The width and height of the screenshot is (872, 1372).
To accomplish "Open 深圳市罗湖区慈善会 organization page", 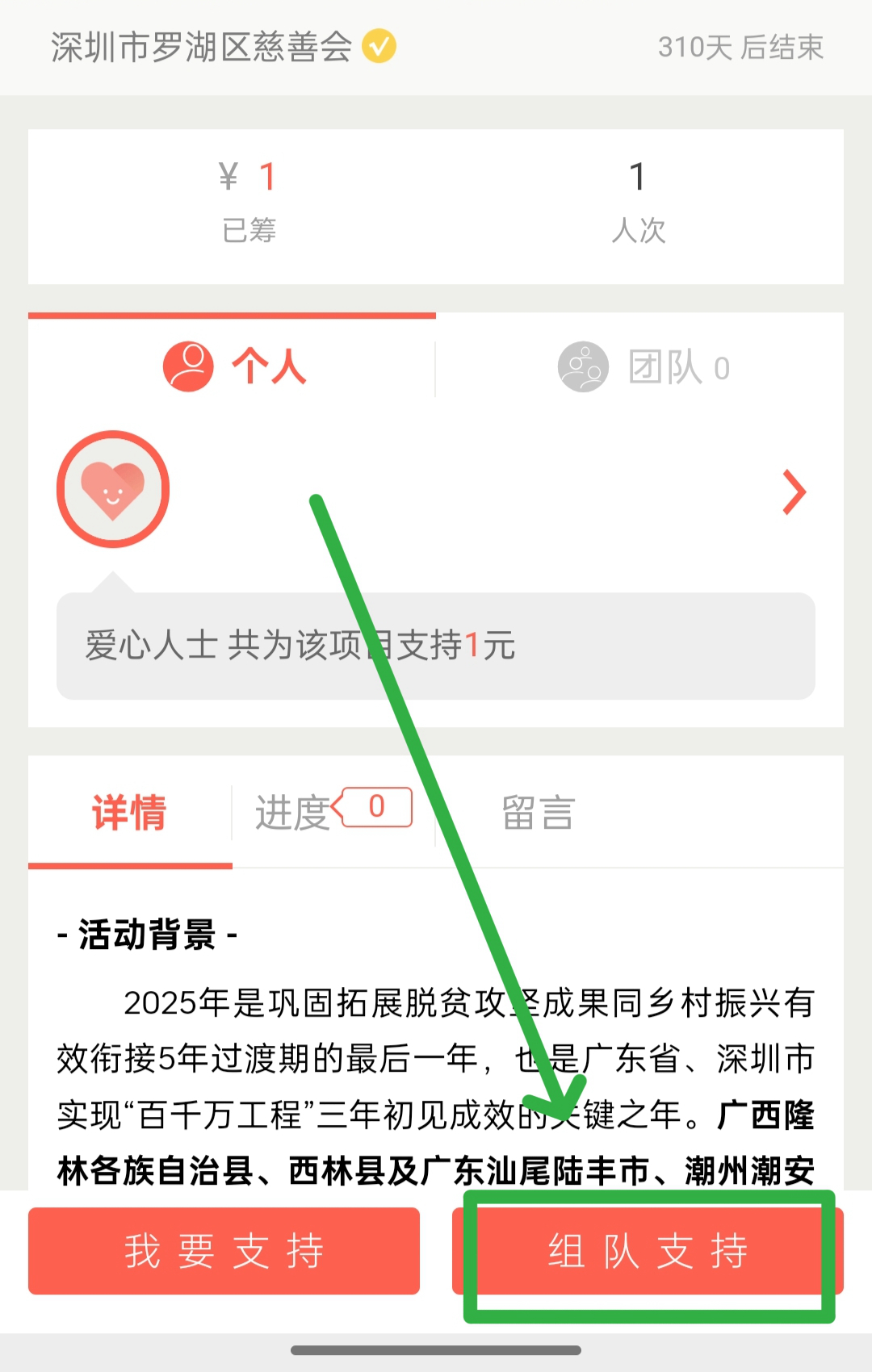I will coord(202,47).
